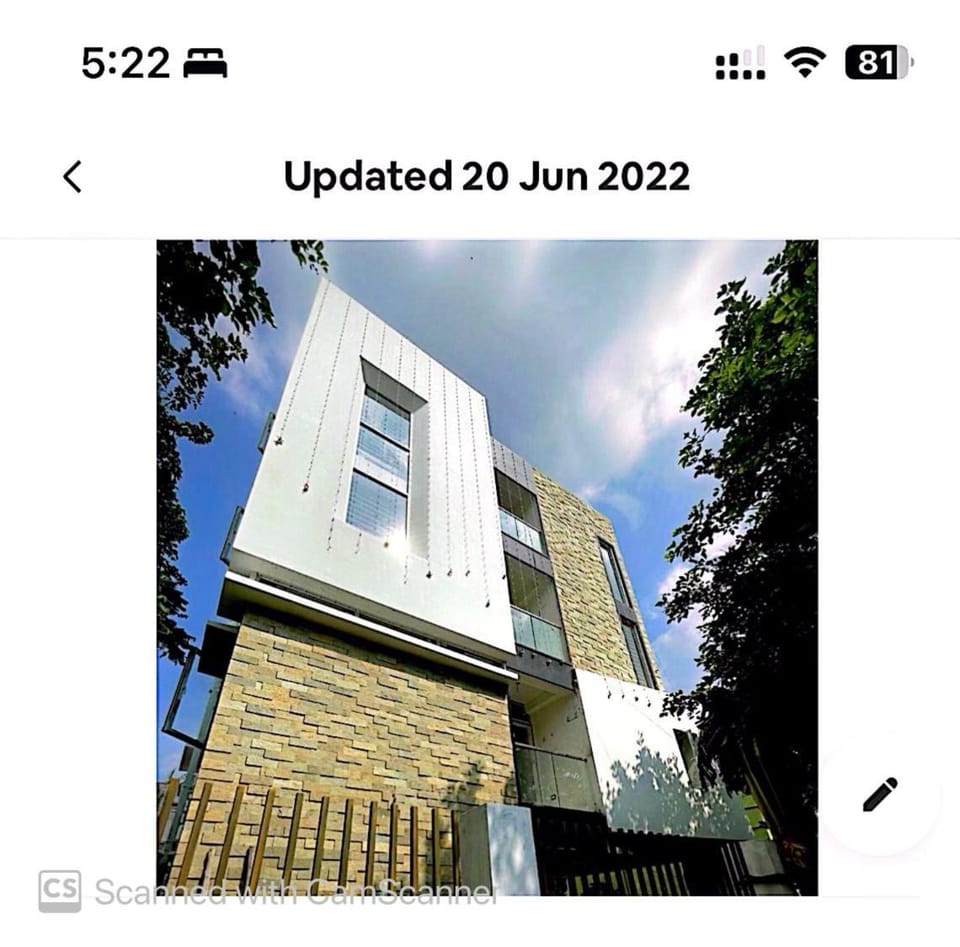
Task: Tap the pencil edit button
Action: (880, 795)
